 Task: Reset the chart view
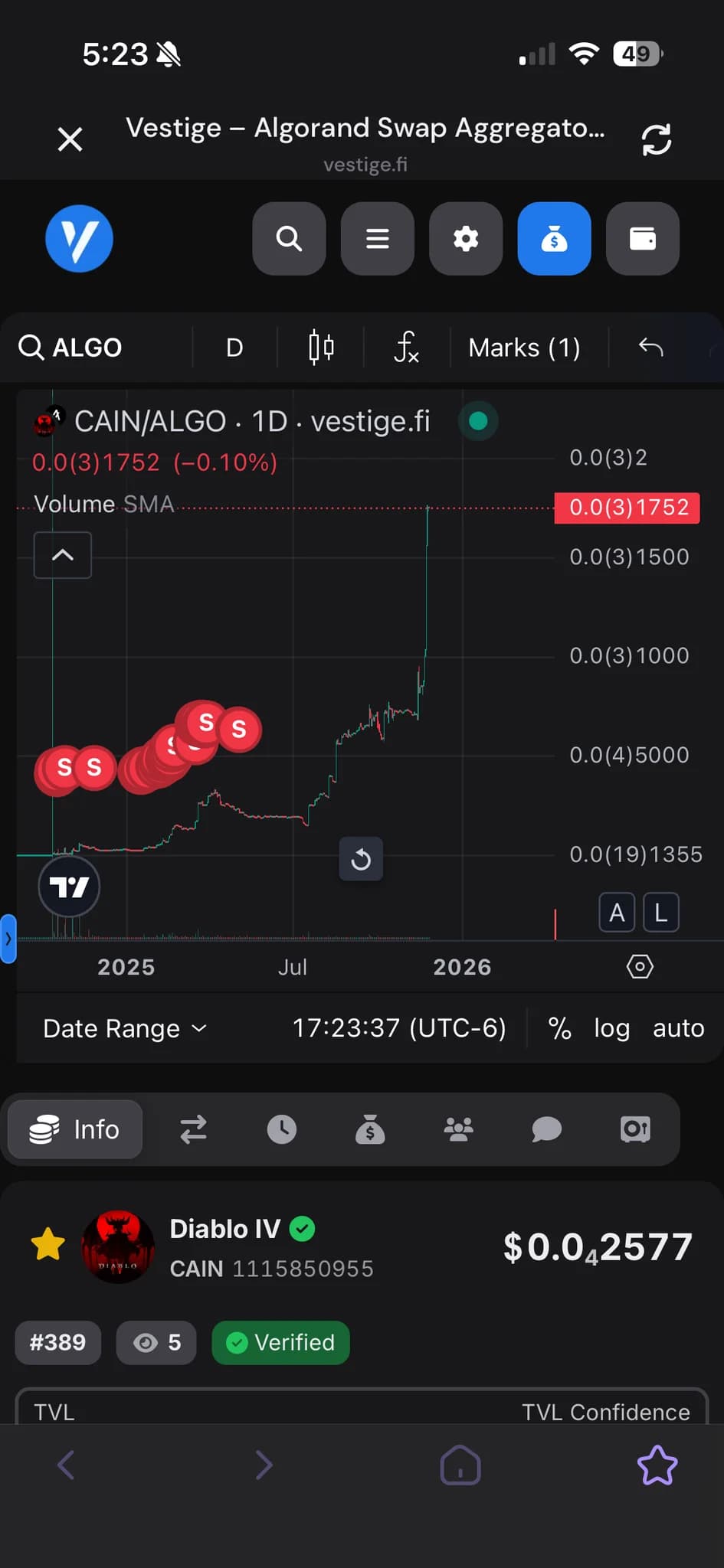[361, 859]
